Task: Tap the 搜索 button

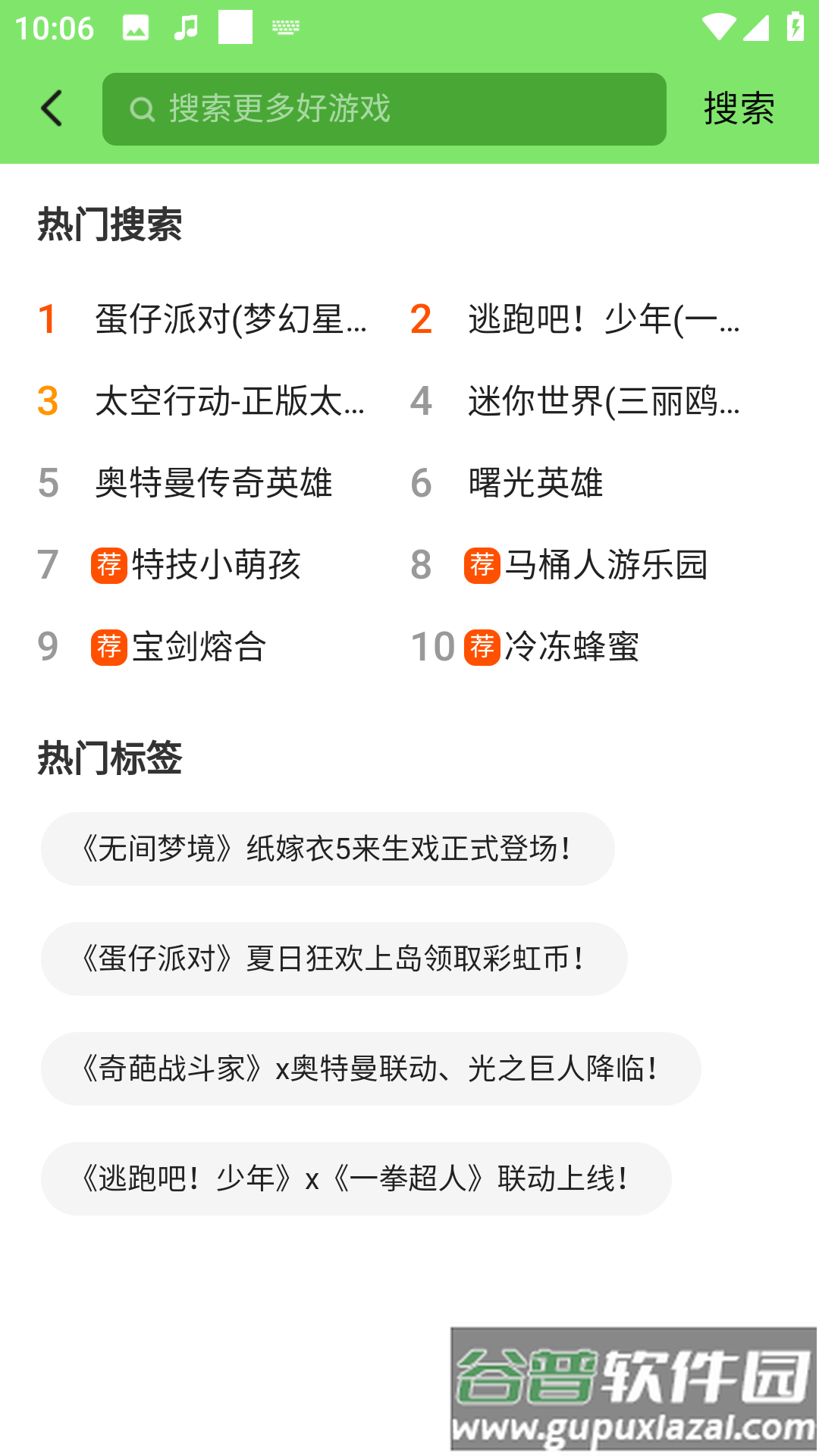Action: point(739,108)
